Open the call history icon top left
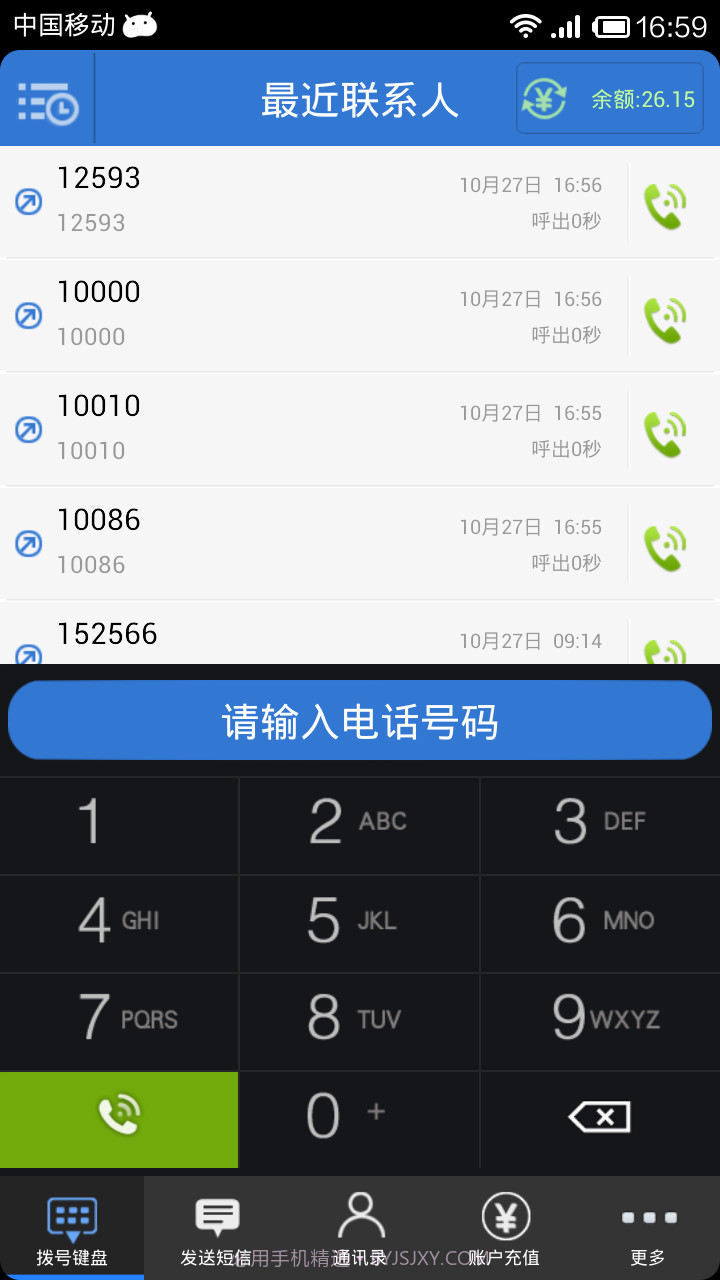Screen dimensions: 720x1280 [46, 98]
